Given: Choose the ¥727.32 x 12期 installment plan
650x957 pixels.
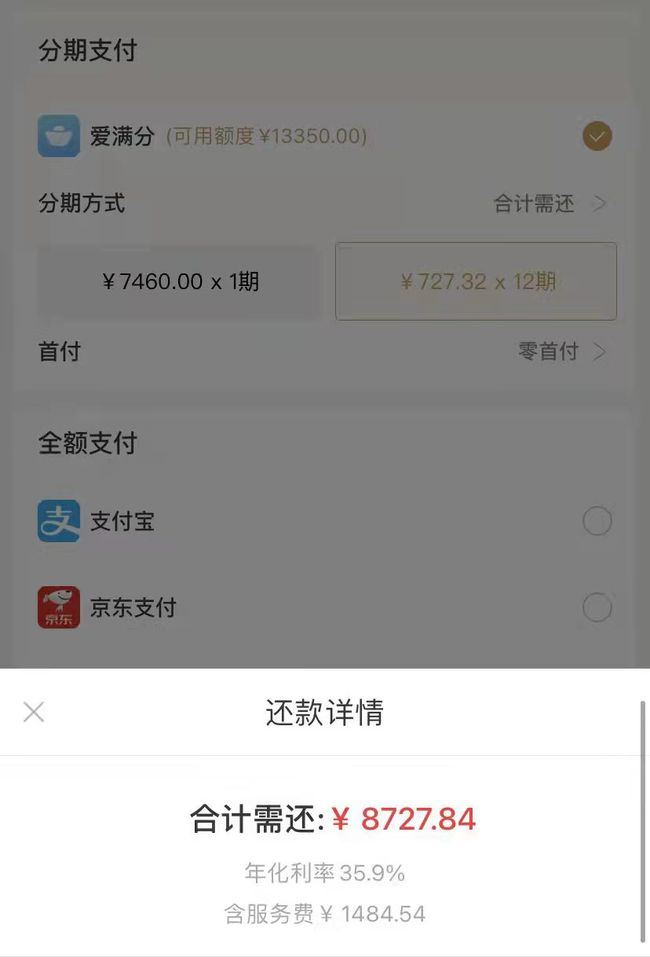Looking at the screenshot, I should [x=476, y=282].
